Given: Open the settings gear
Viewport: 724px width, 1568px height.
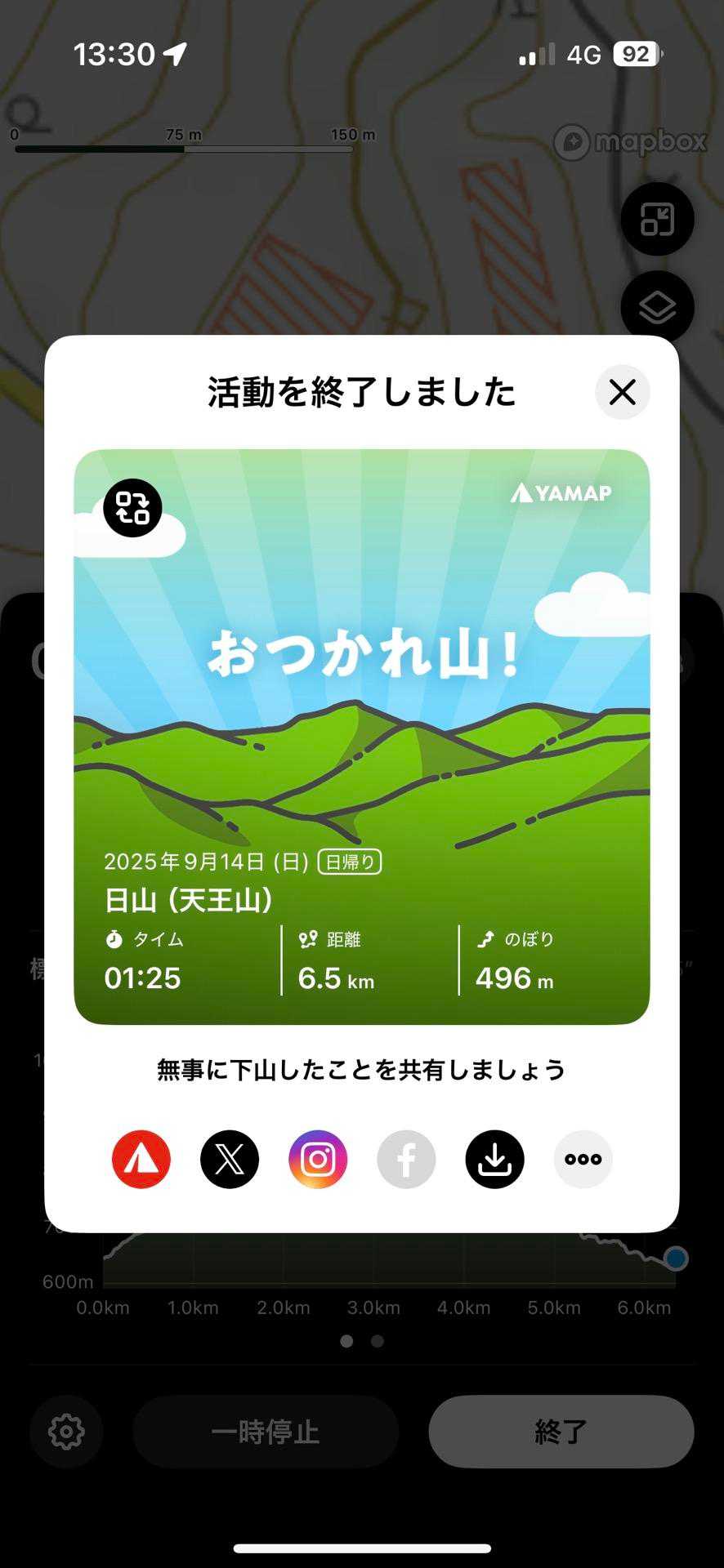Looking at the screenshot, I should (66, 1432).
